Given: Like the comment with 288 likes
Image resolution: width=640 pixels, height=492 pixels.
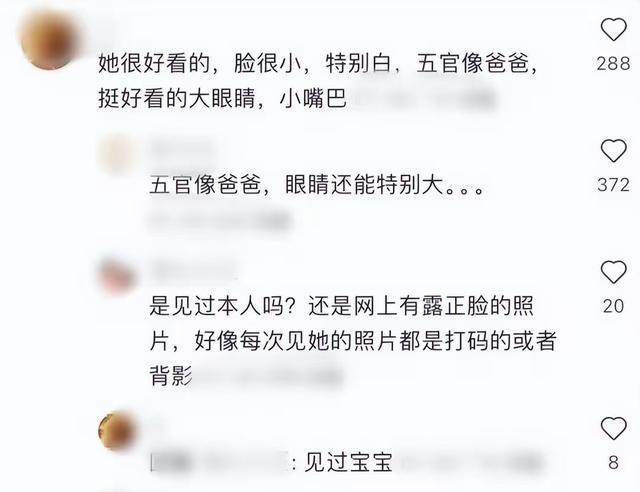Looking at the screenshot, I should coord(612,28).
